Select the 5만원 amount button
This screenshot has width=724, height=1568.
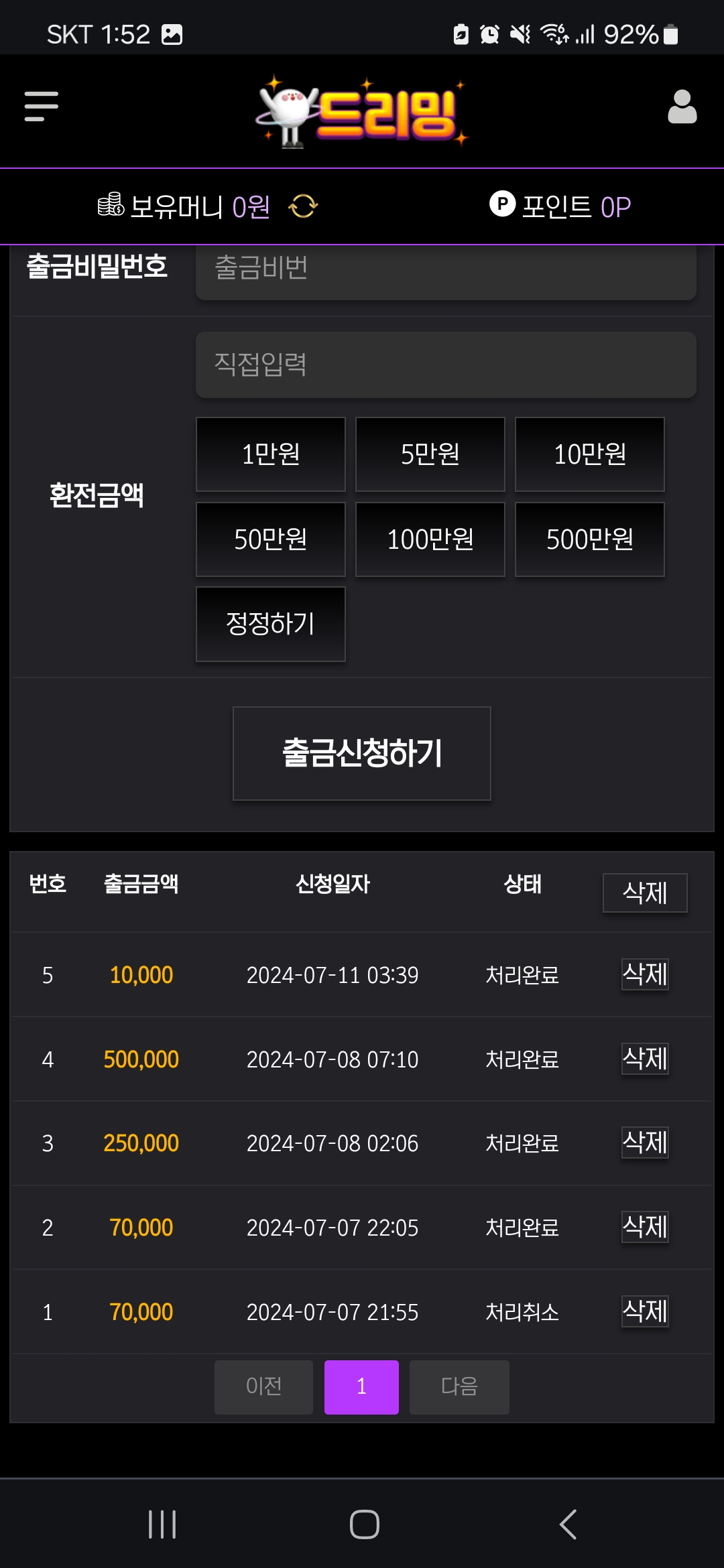430,454
